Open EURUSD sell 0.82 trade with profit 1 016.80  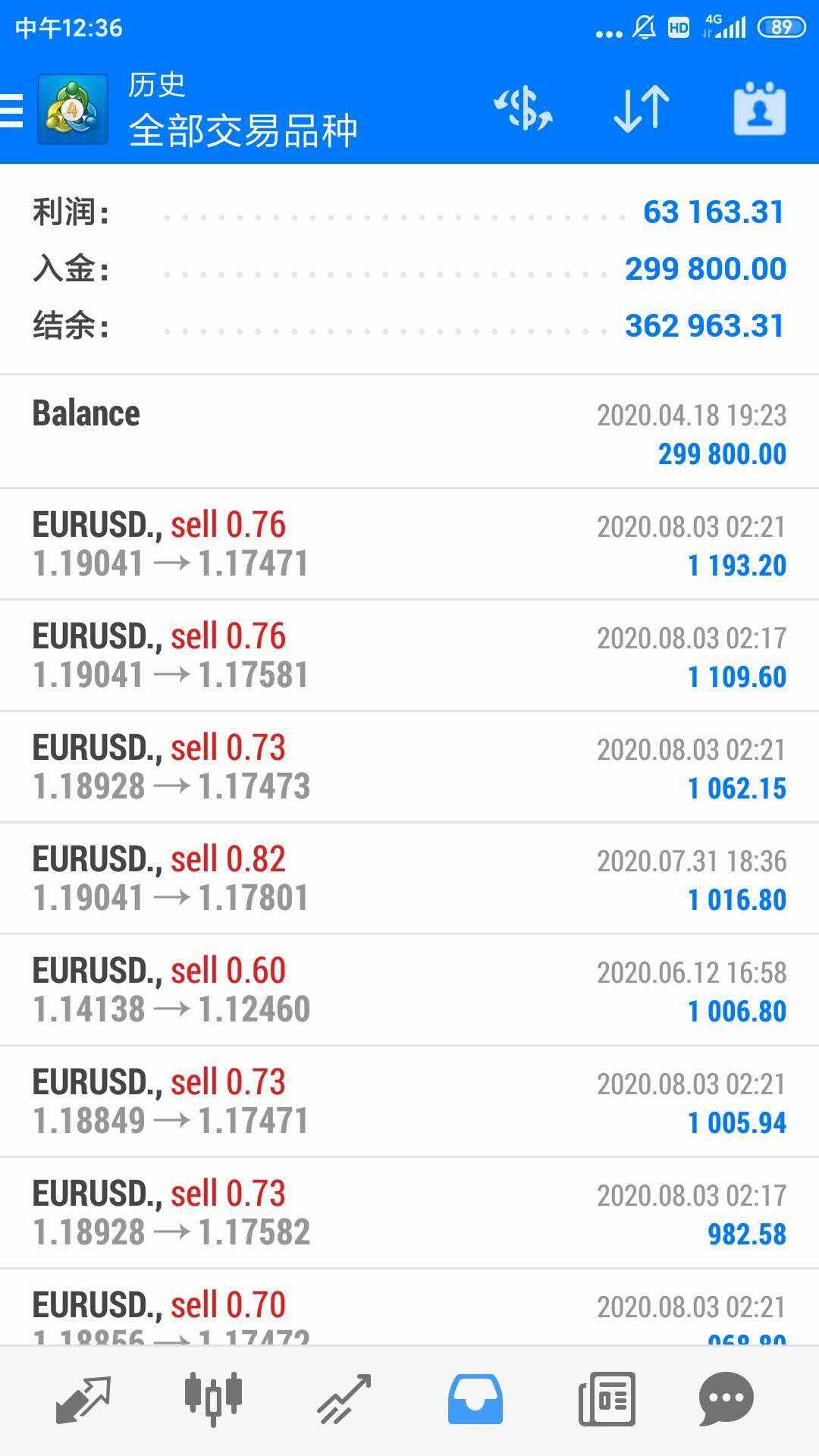click(x=409, y=878)
